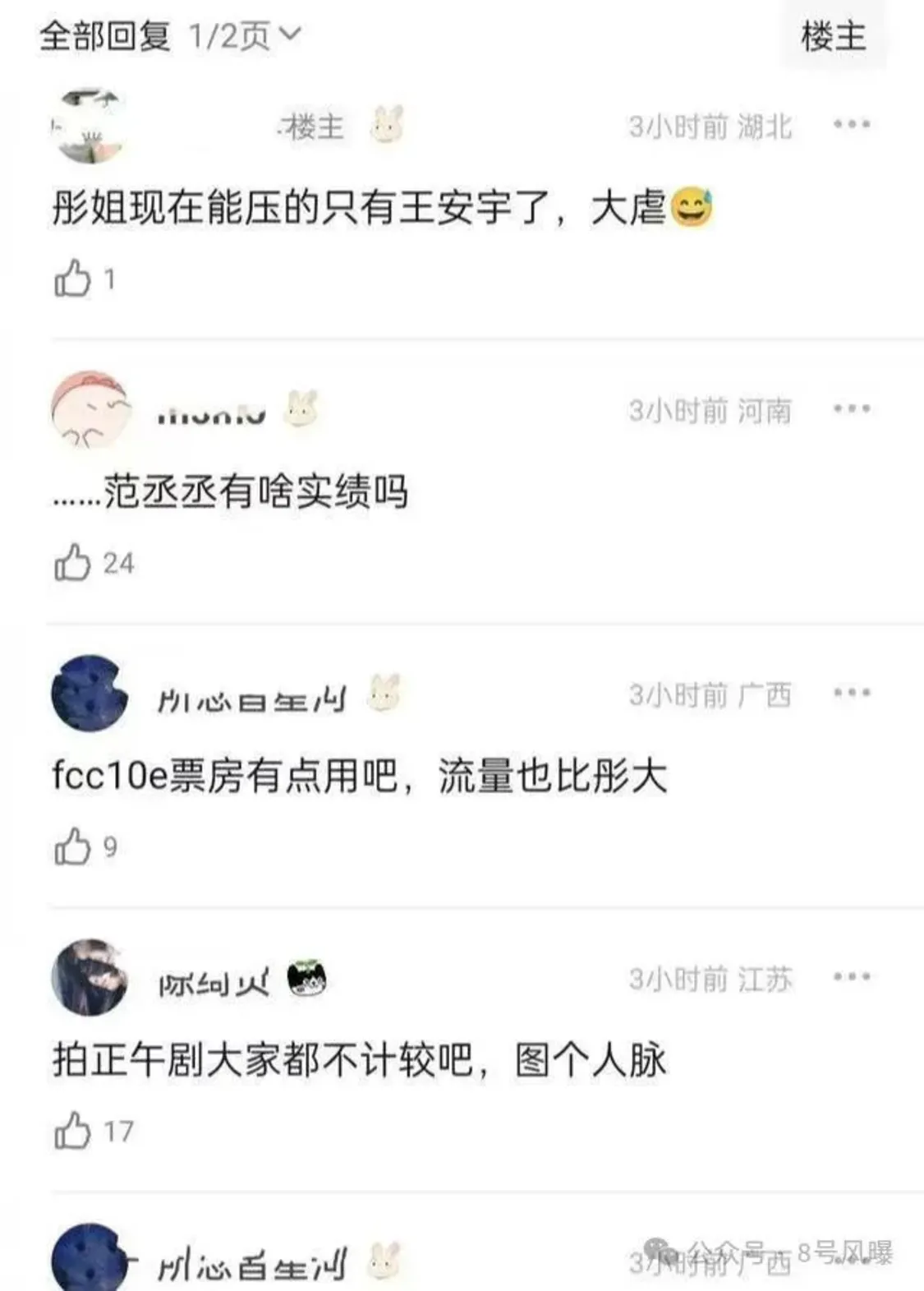
Task: Open more options for the 湖北 comment
Action: click(851, 125)
